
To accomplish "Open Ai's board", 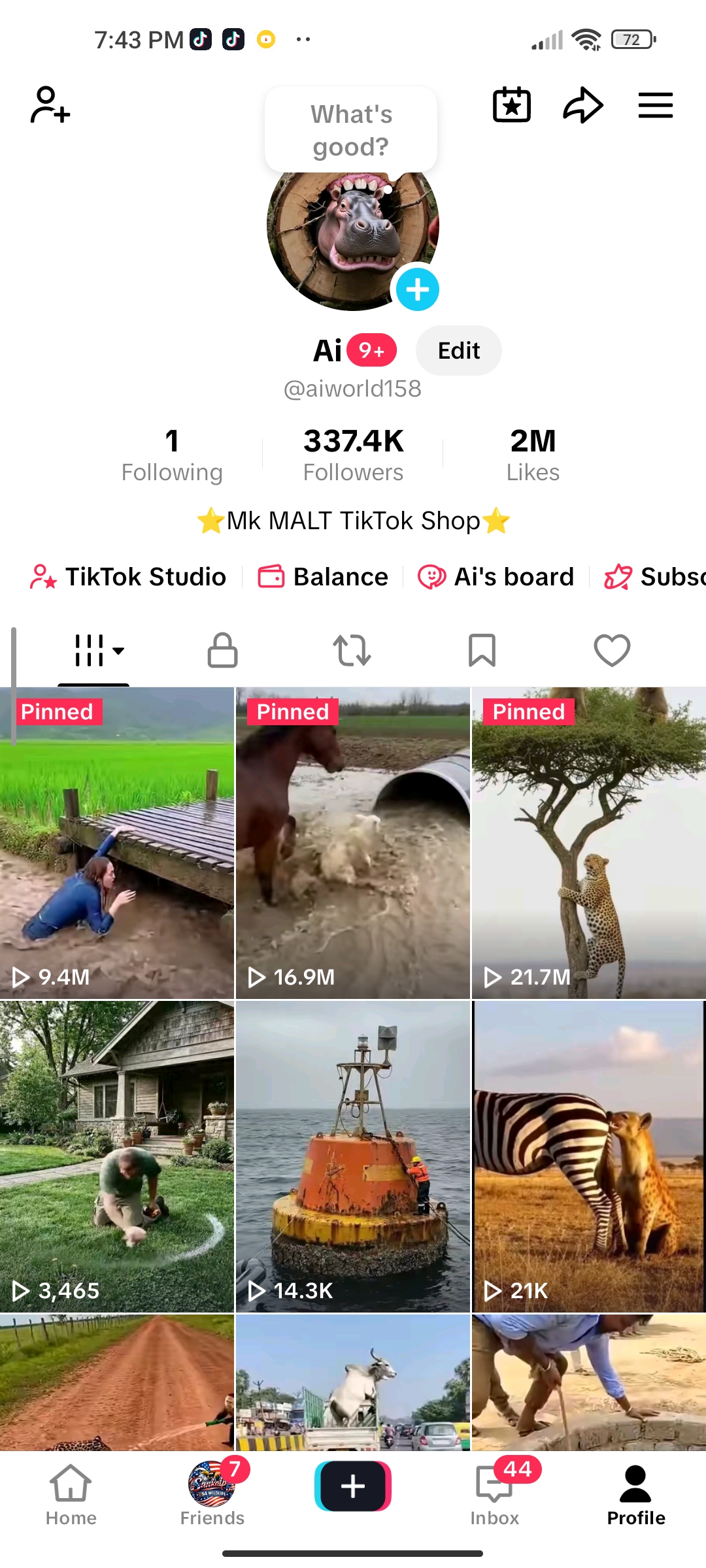I will pyautogui.click(x=497, y=577).
